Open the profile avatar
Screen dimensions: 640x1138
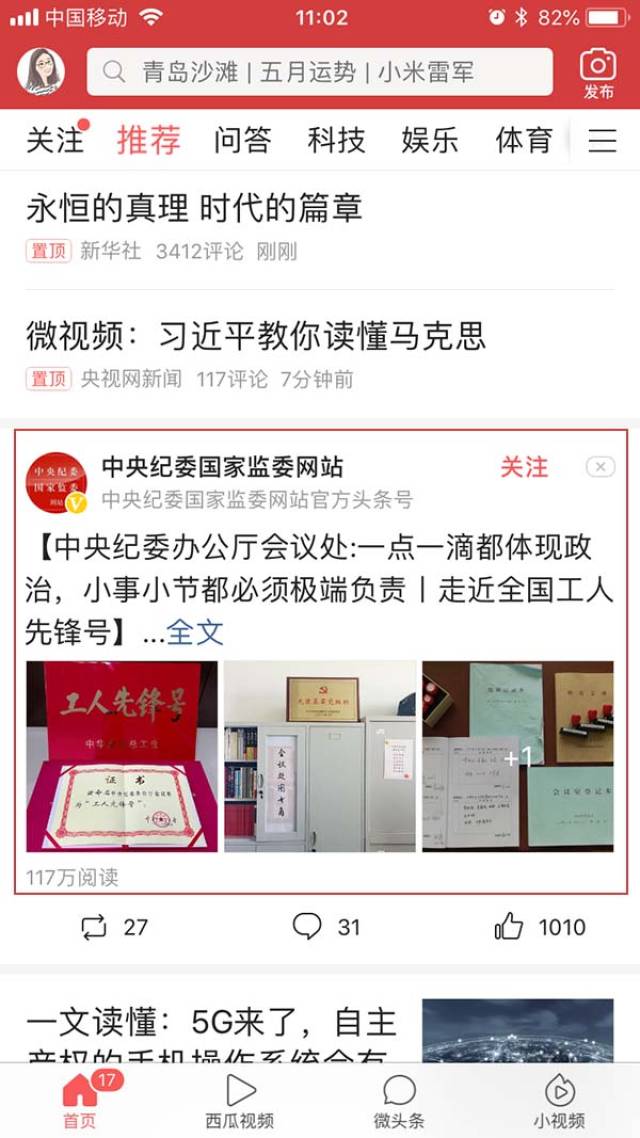(41, 71)
